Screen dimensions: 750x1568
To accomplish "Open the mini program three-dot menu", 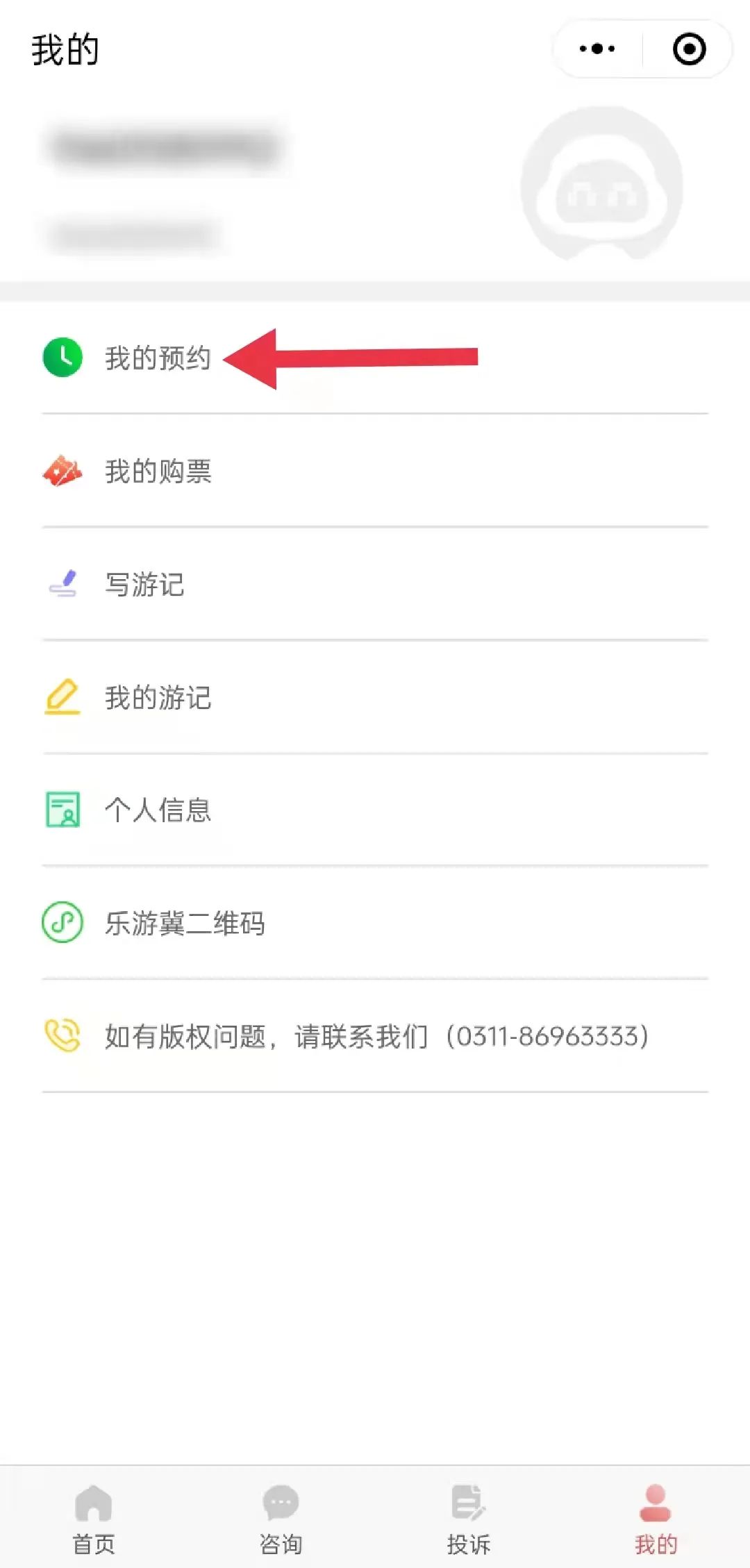I will pos(597,49).
